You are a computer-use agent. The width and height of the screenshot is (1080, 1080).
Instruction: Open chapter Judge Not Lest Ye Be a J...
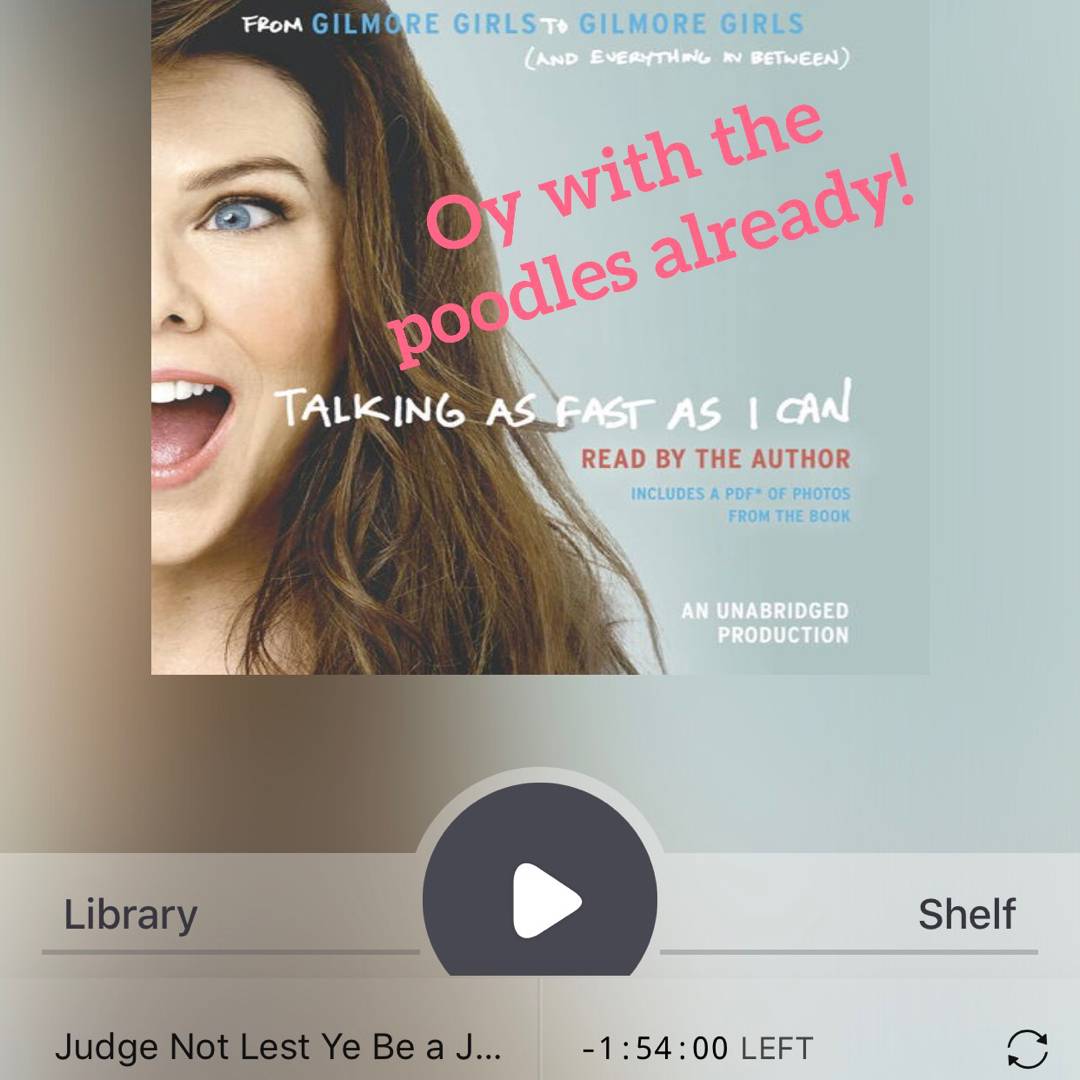click(278, 1047)
